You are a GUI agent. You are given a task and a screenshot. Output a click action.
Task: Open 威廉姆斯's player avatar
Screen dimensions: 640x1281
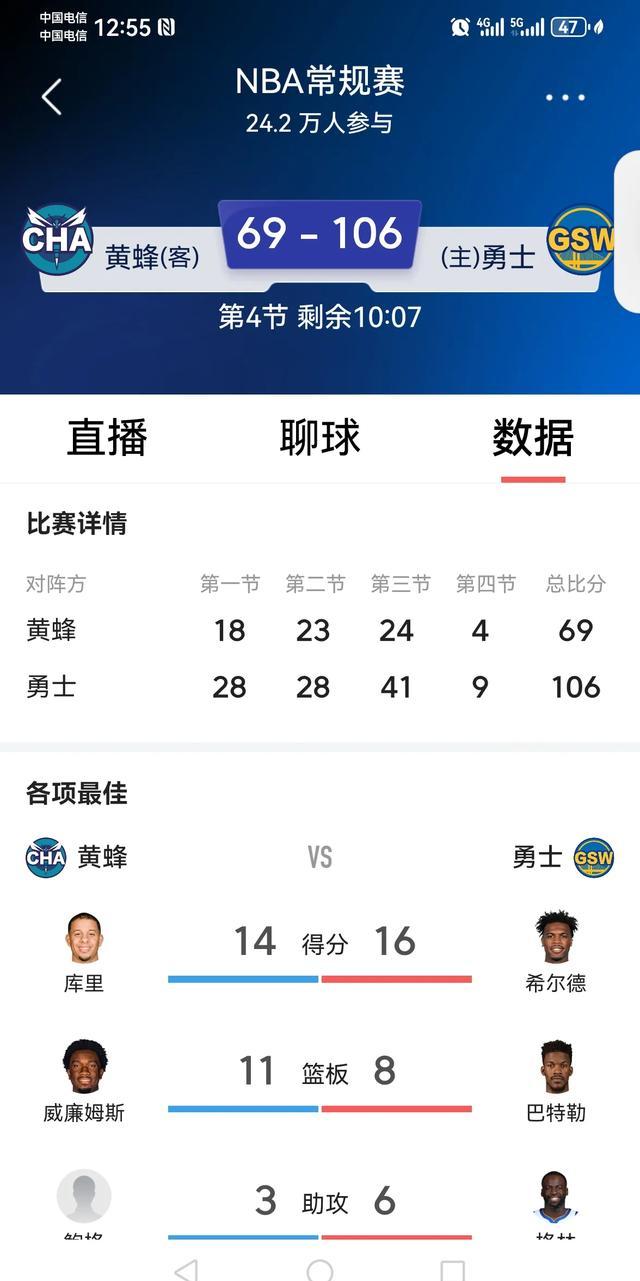84,1067
